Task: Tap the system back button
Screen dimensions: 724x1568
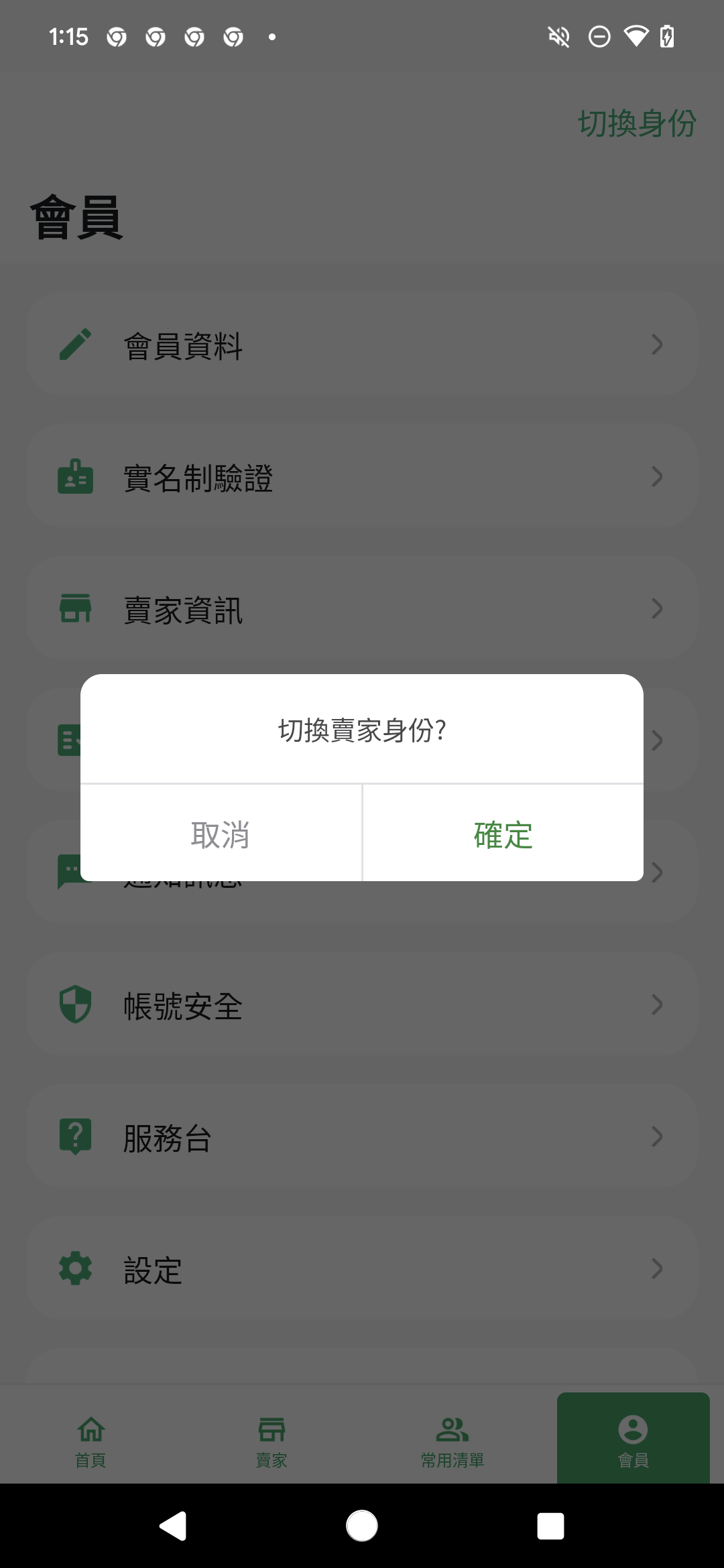Action: 173,1526
